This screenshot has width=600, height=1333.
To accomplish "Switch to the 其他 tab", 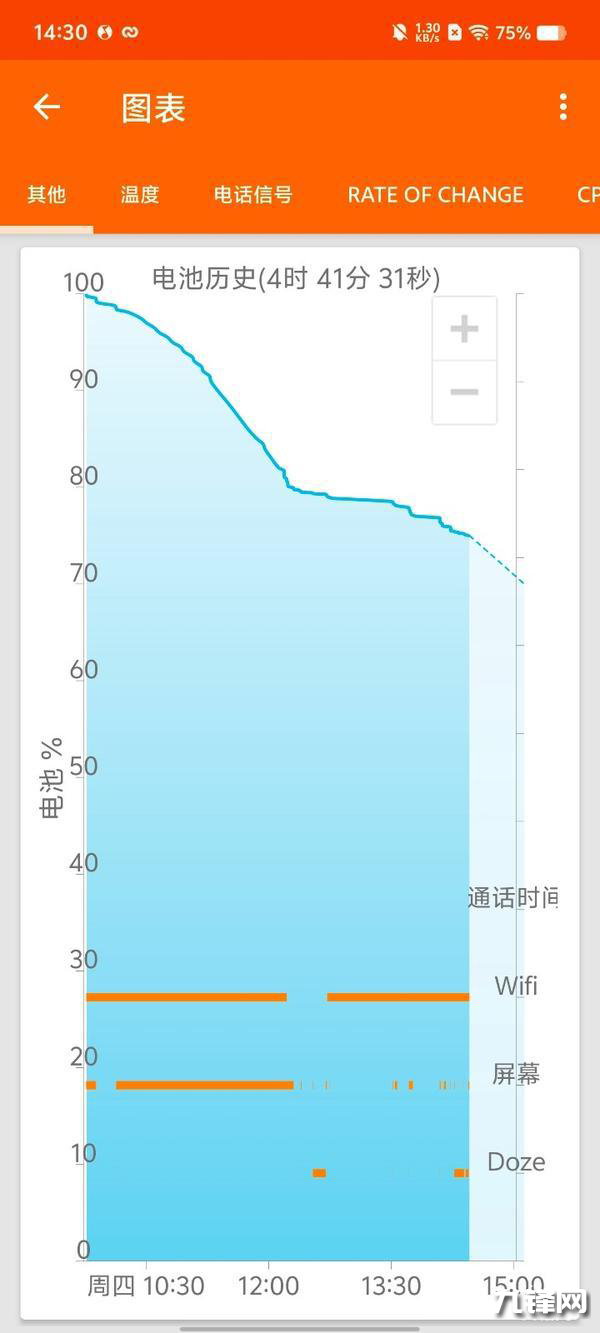I will pos(46,195).
